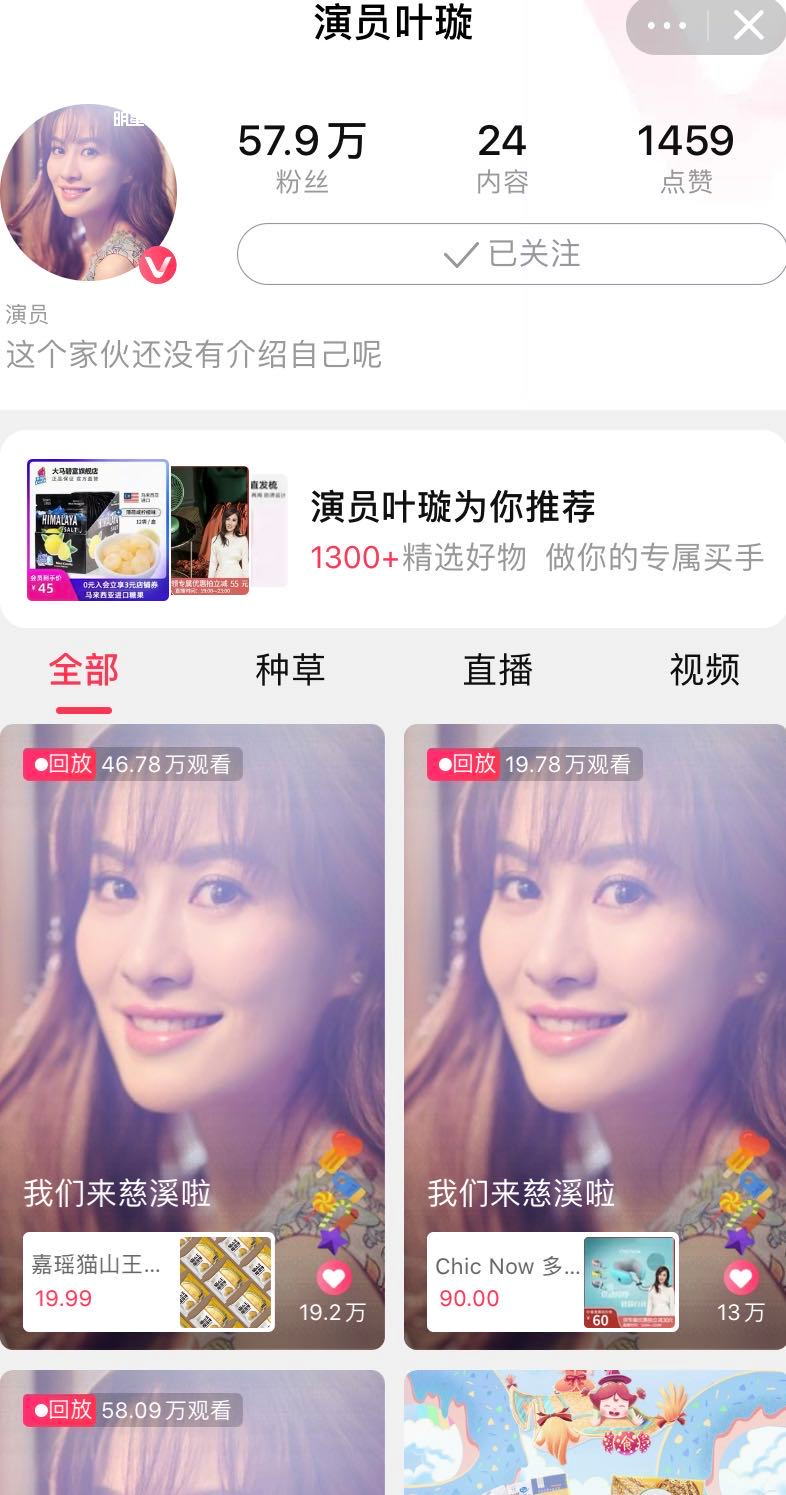786x1495 pixels.
Task: Open the replay with 46.78万观看
Action: coord(192,980)
